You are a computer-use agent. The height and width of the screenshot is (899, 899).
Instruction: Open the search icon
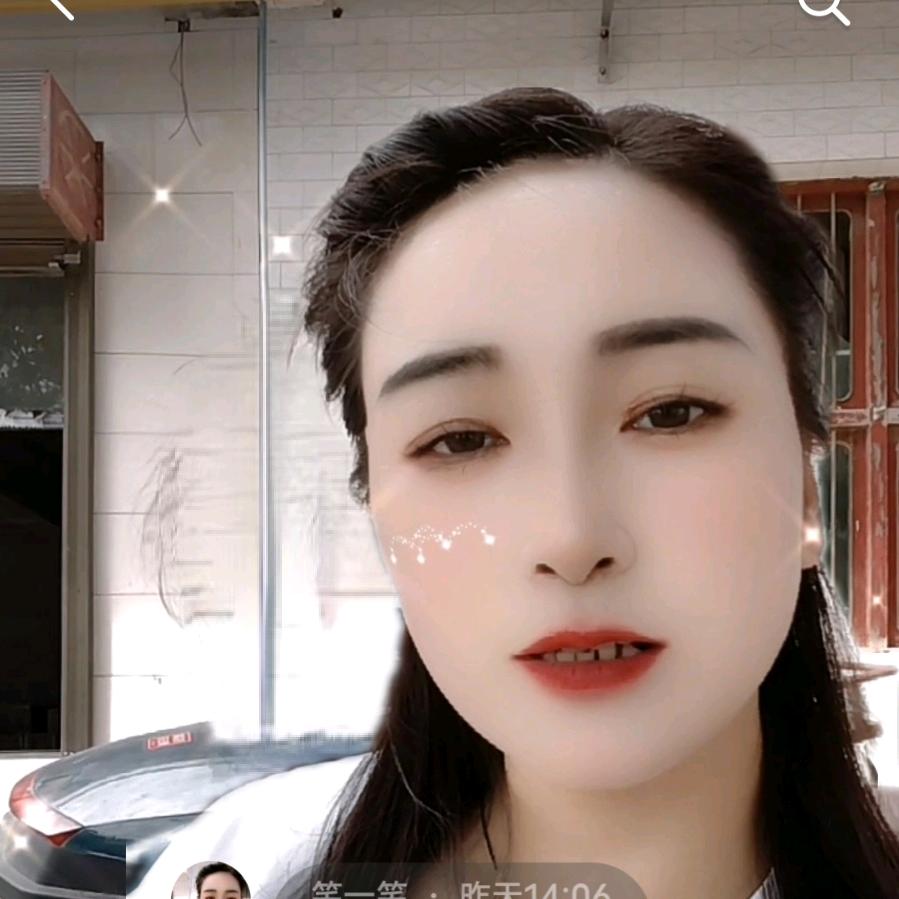[824, 8]
